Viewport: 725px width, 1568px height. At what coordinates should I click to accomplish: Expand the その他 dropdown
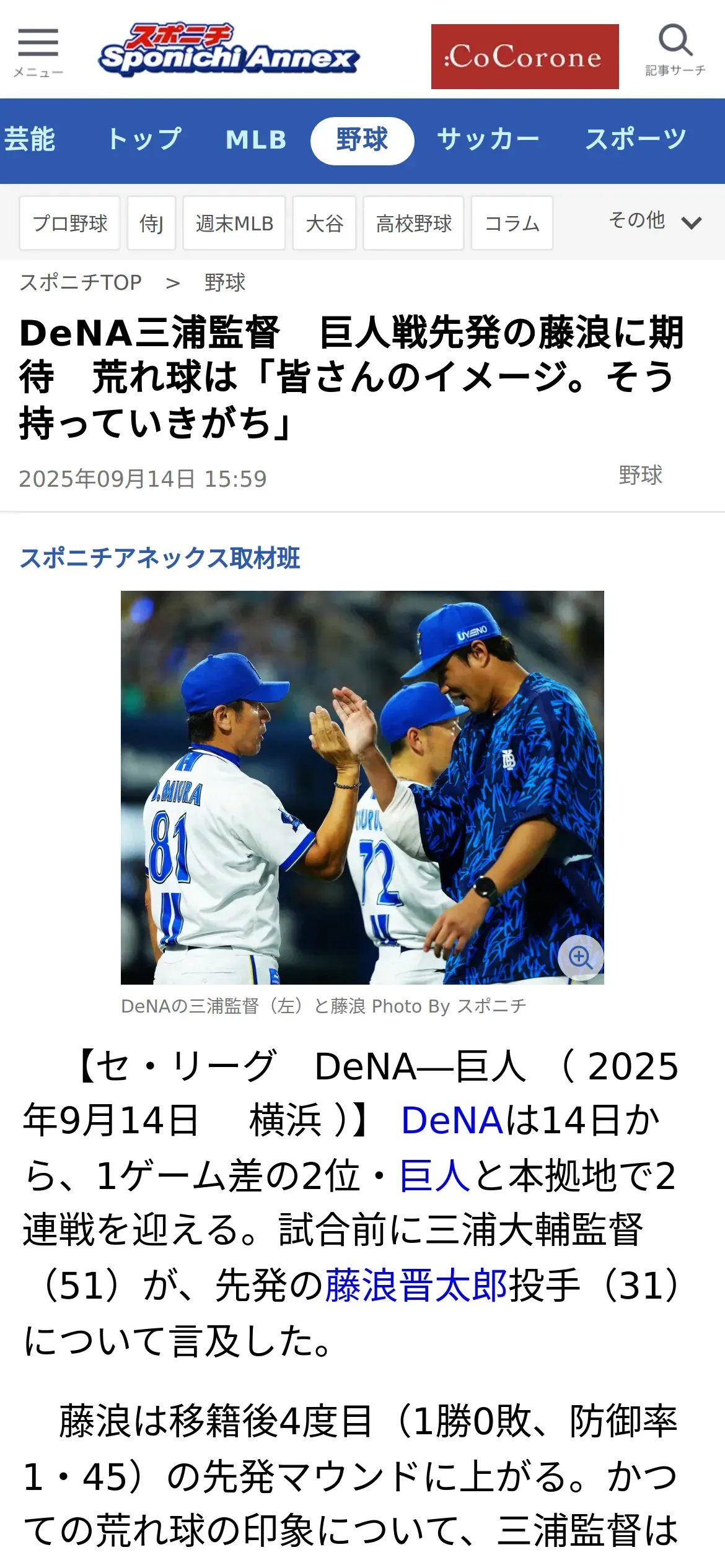pos(654,221)
